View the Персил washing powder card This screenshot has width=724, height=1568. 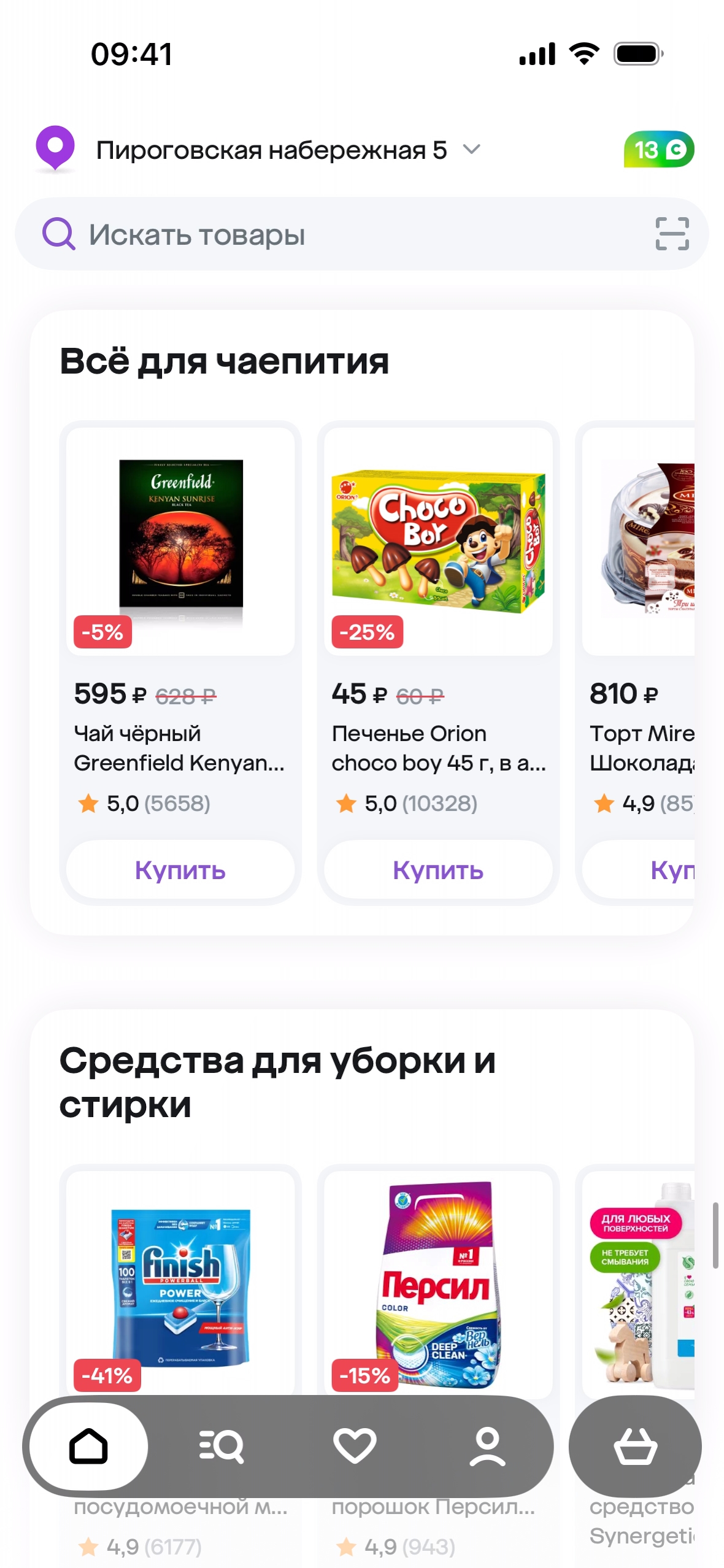[x=438, y=1282]
